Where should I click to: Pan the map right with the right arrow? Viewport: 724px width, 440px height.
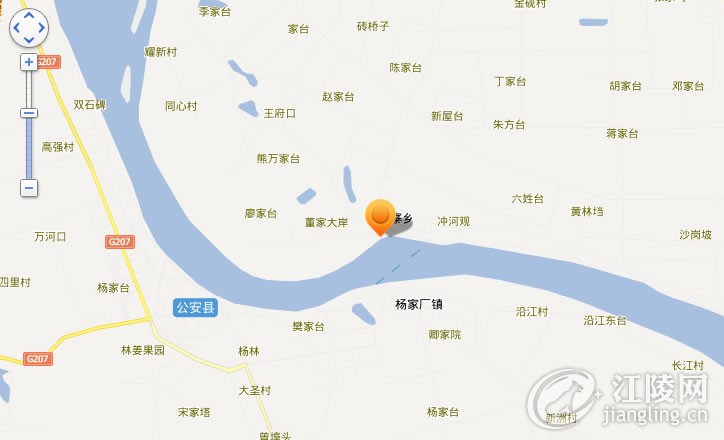(x=41, y=29)
